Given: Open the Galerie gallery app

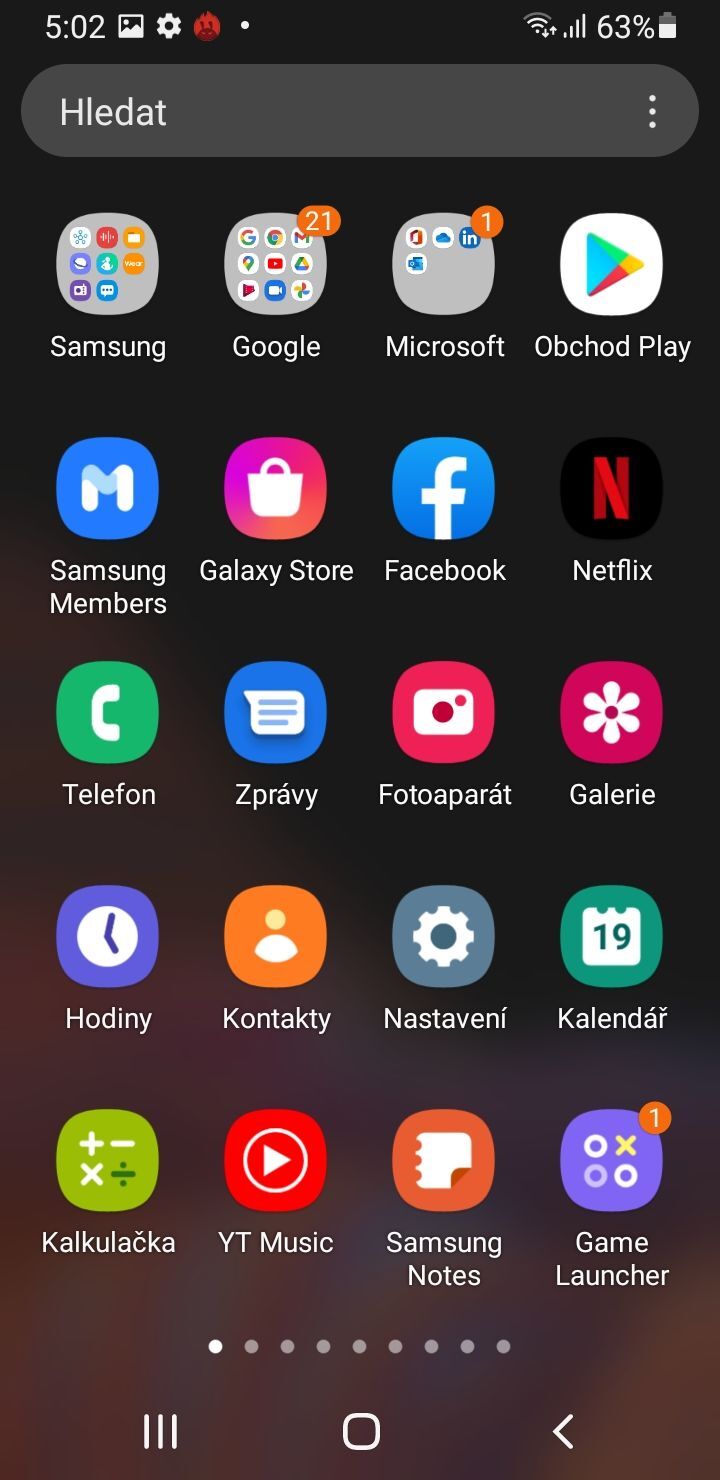Looking at the screenshot, I should (611, 712).
